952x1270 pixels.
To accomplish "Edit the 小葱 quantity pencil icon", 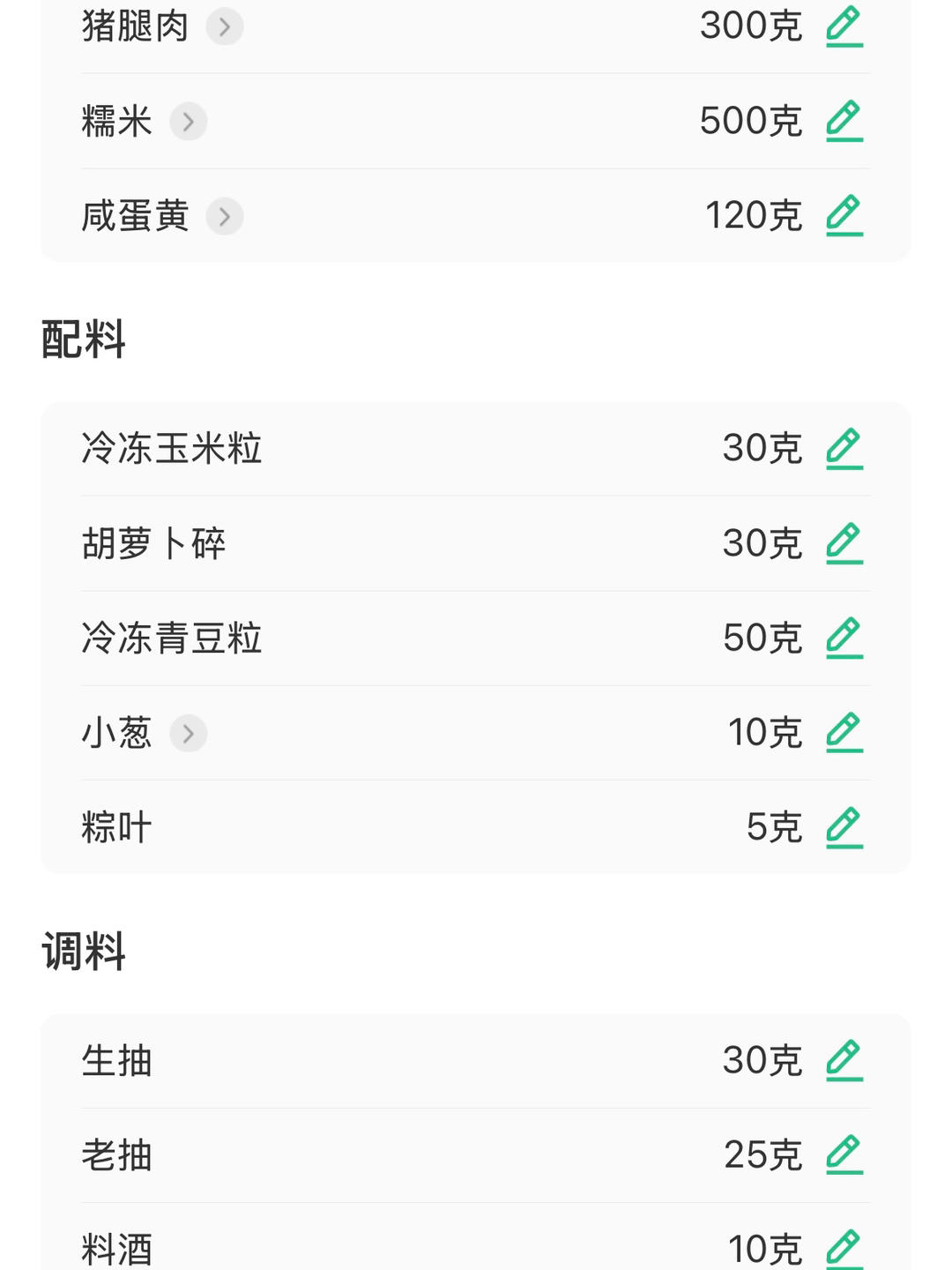I will (844, 732).
